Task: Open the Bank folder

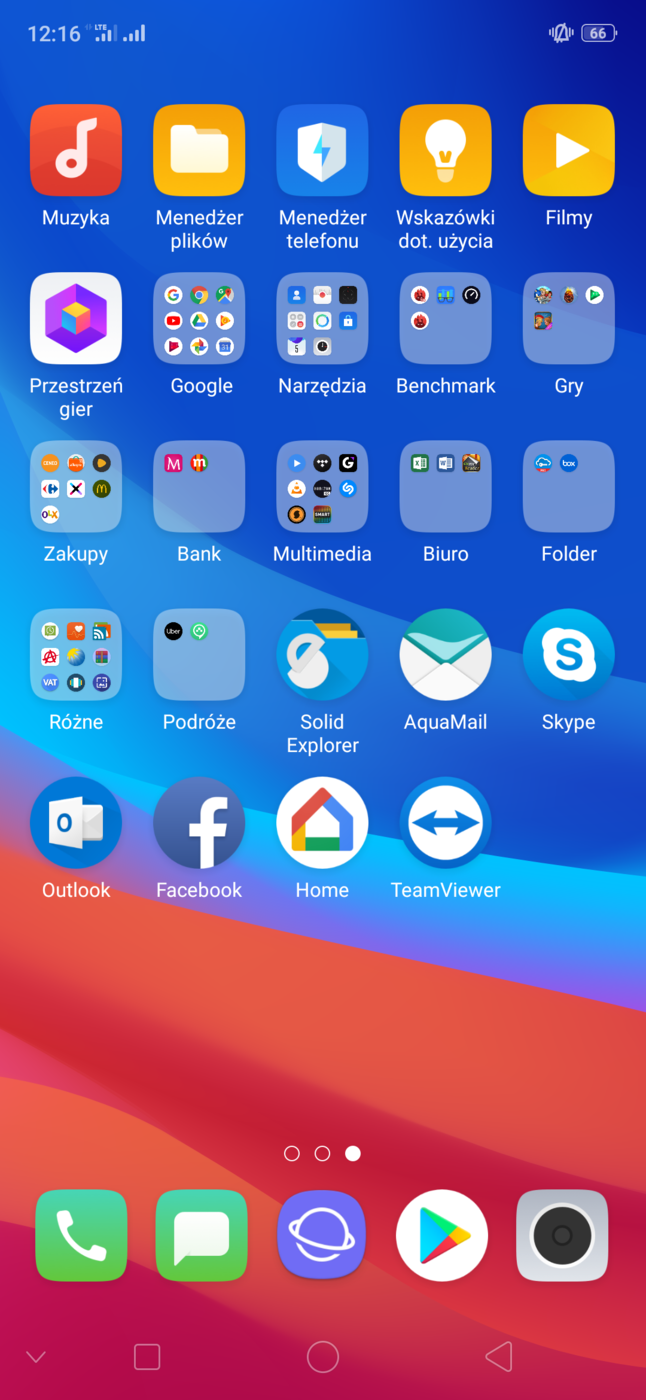Action: 199,486
